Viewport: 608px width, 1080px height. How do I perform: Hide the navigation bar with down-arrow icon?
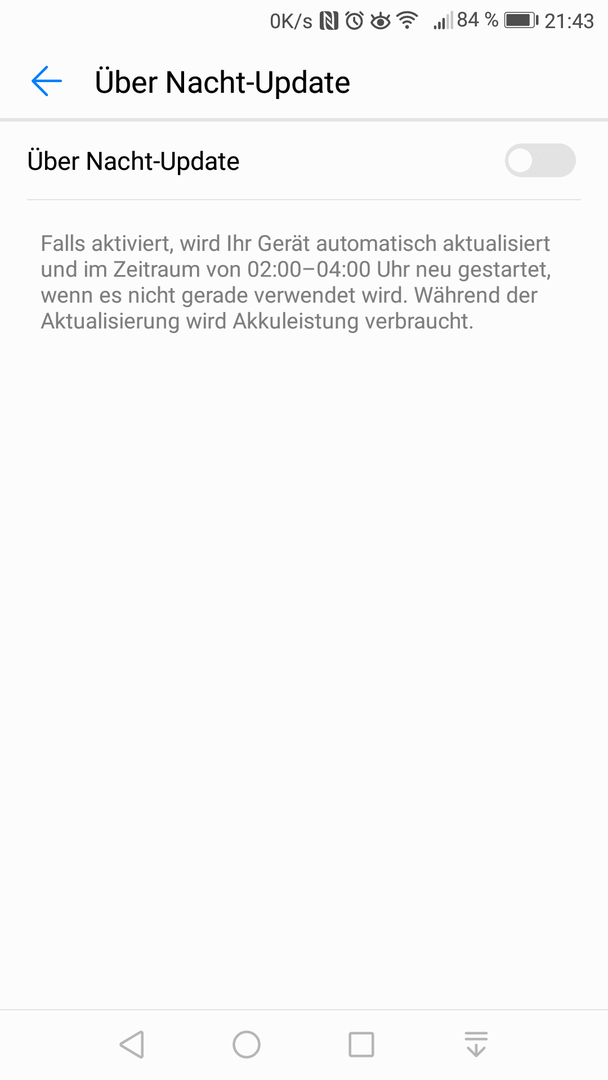[x=476, y=1044]
